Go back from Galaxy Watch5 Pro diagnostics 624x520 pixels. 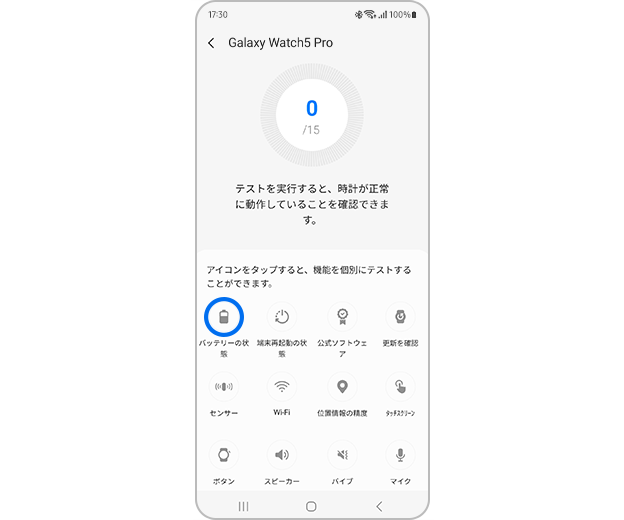[x=211, y=43]
